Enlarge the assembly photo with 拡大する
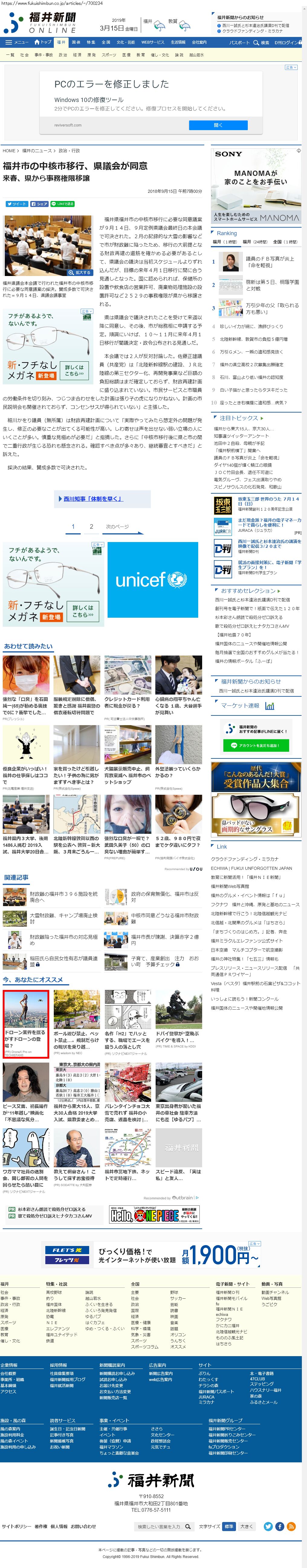Image resolution: width=307 pixels, height=1568 pixels. 81,273
